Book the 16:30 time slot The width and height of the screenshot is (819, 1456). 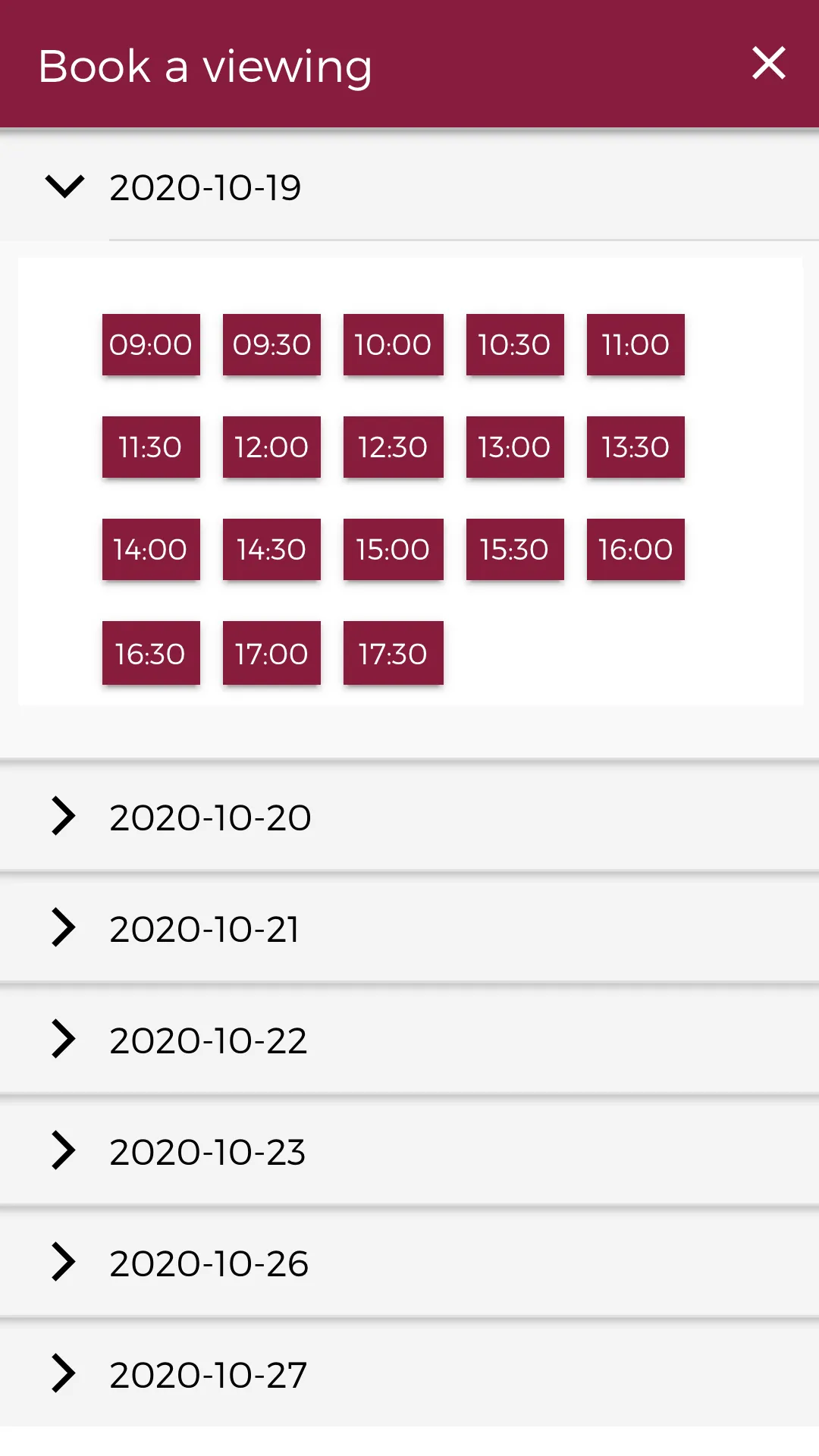tap(151, 653)
